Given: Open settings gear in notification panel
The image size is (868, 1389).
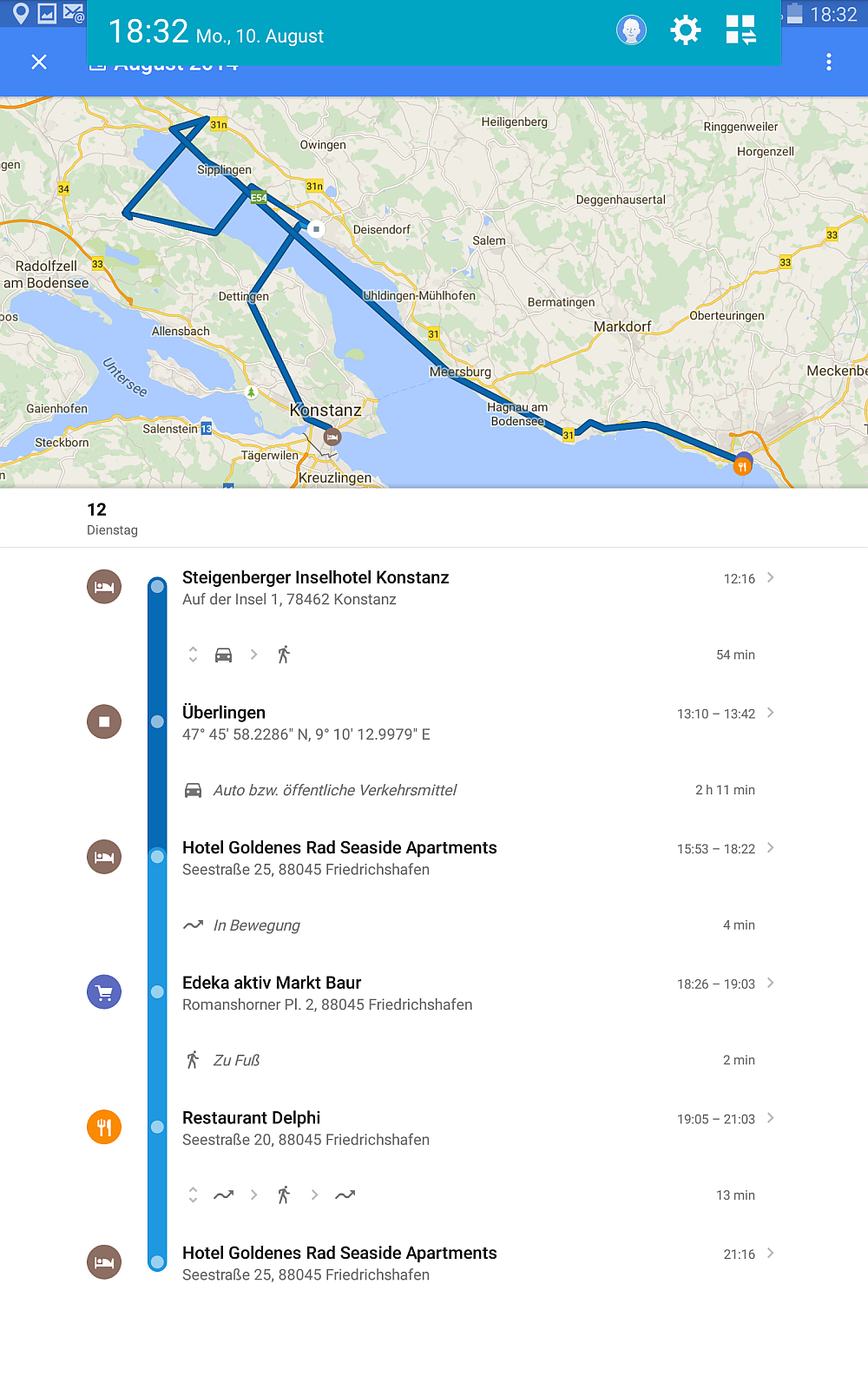Looking at the screenshot, I should tap(685, 30).
